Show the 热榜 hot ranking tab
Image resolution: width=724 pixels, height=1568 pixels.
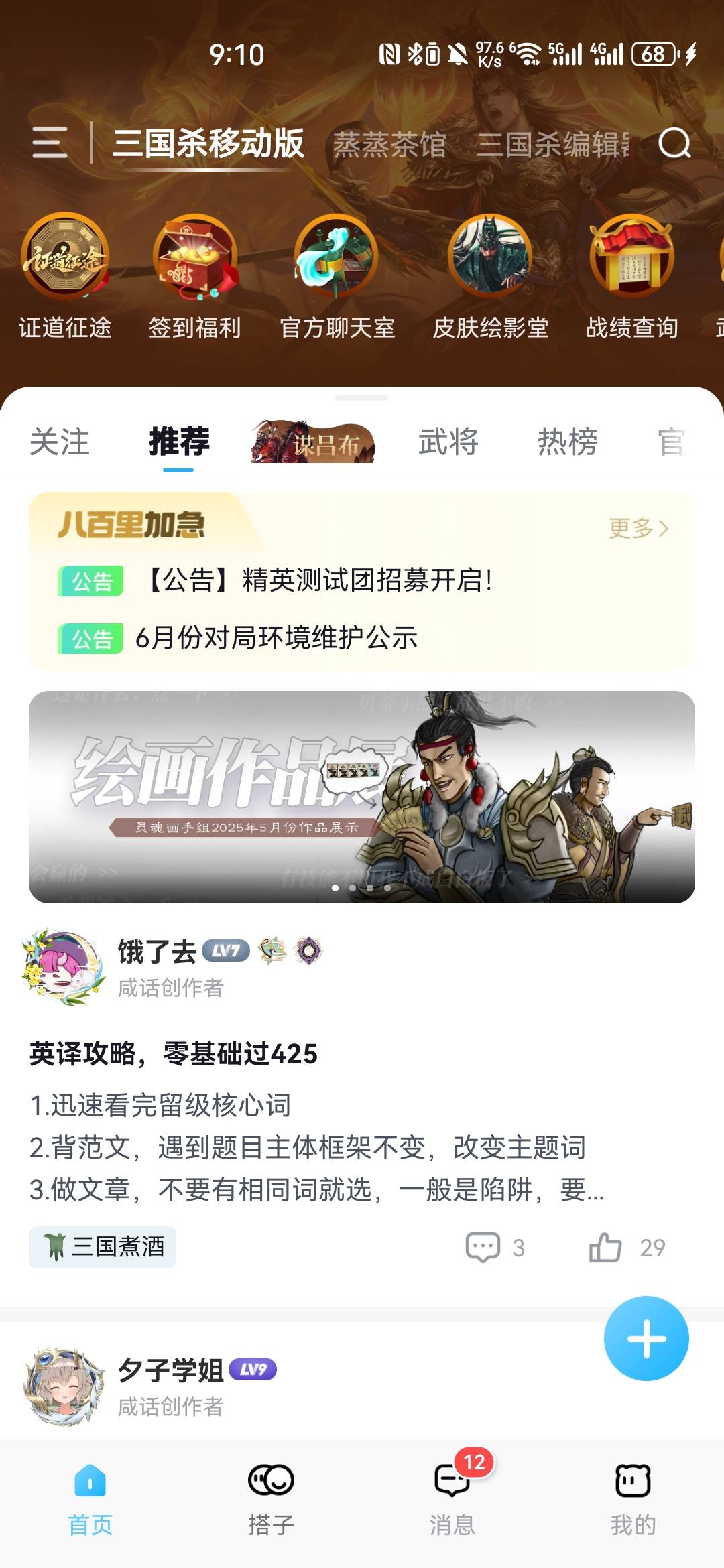[x=567, y=442]
